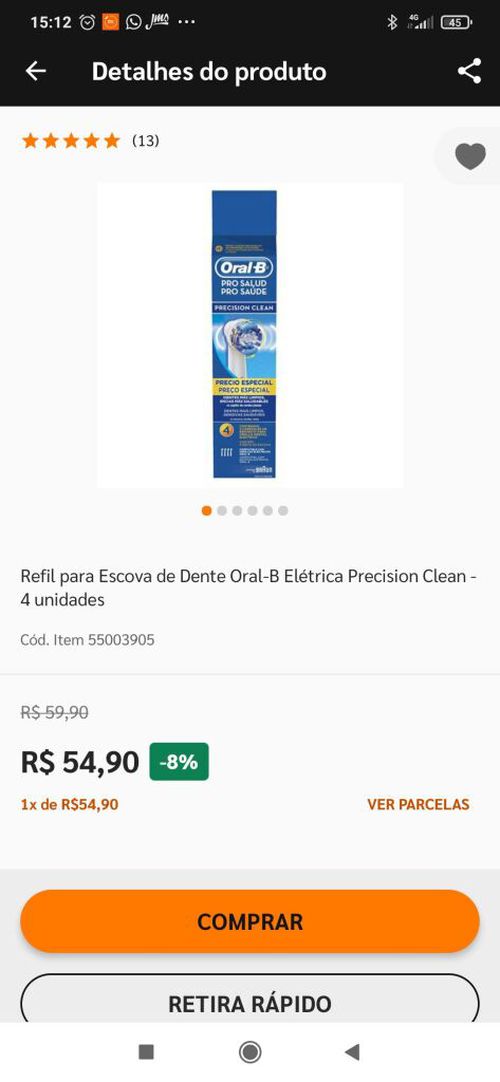Add the product to favorites with the heart
Viewport: 500px width, 1082px height.
470,156
